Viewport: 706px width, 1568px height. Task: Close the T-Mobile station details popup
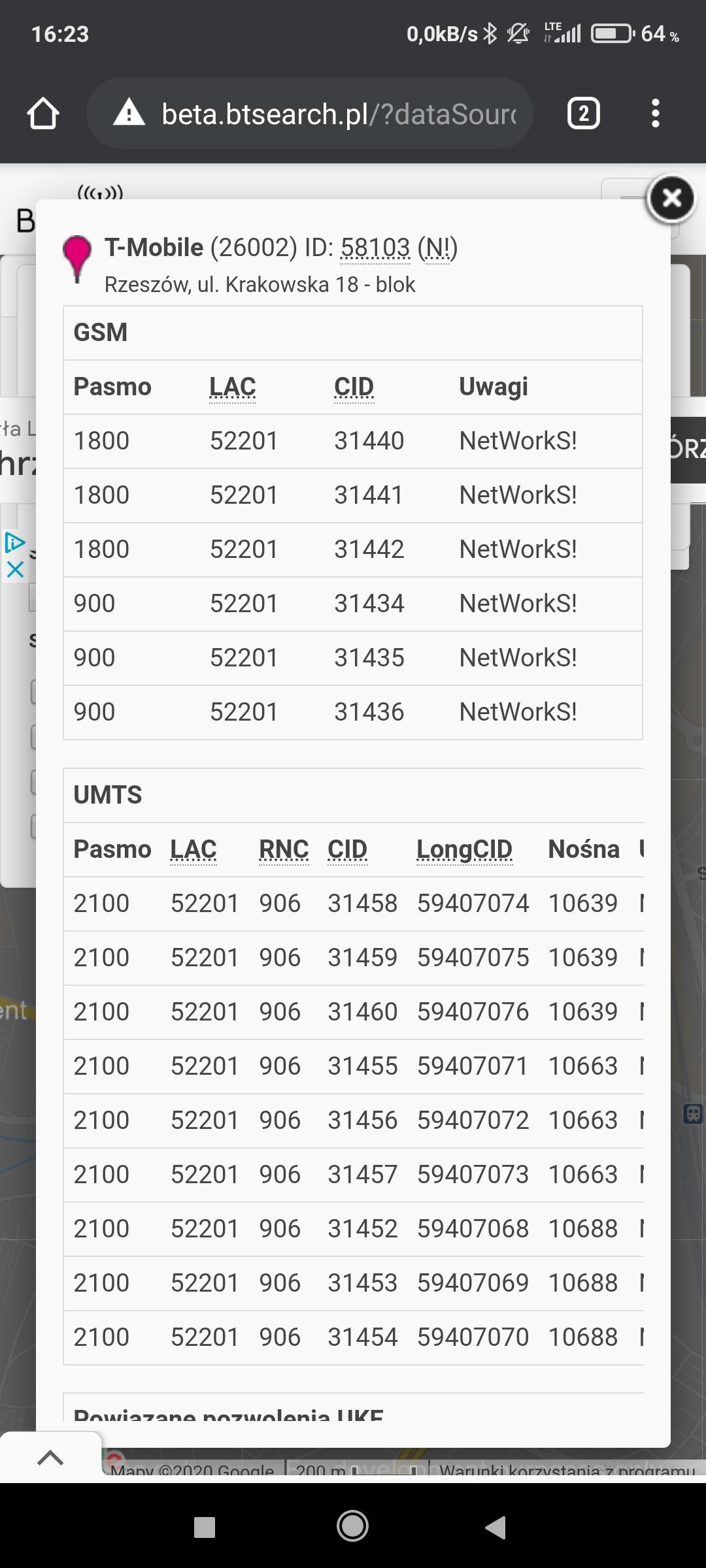(671, 199)
